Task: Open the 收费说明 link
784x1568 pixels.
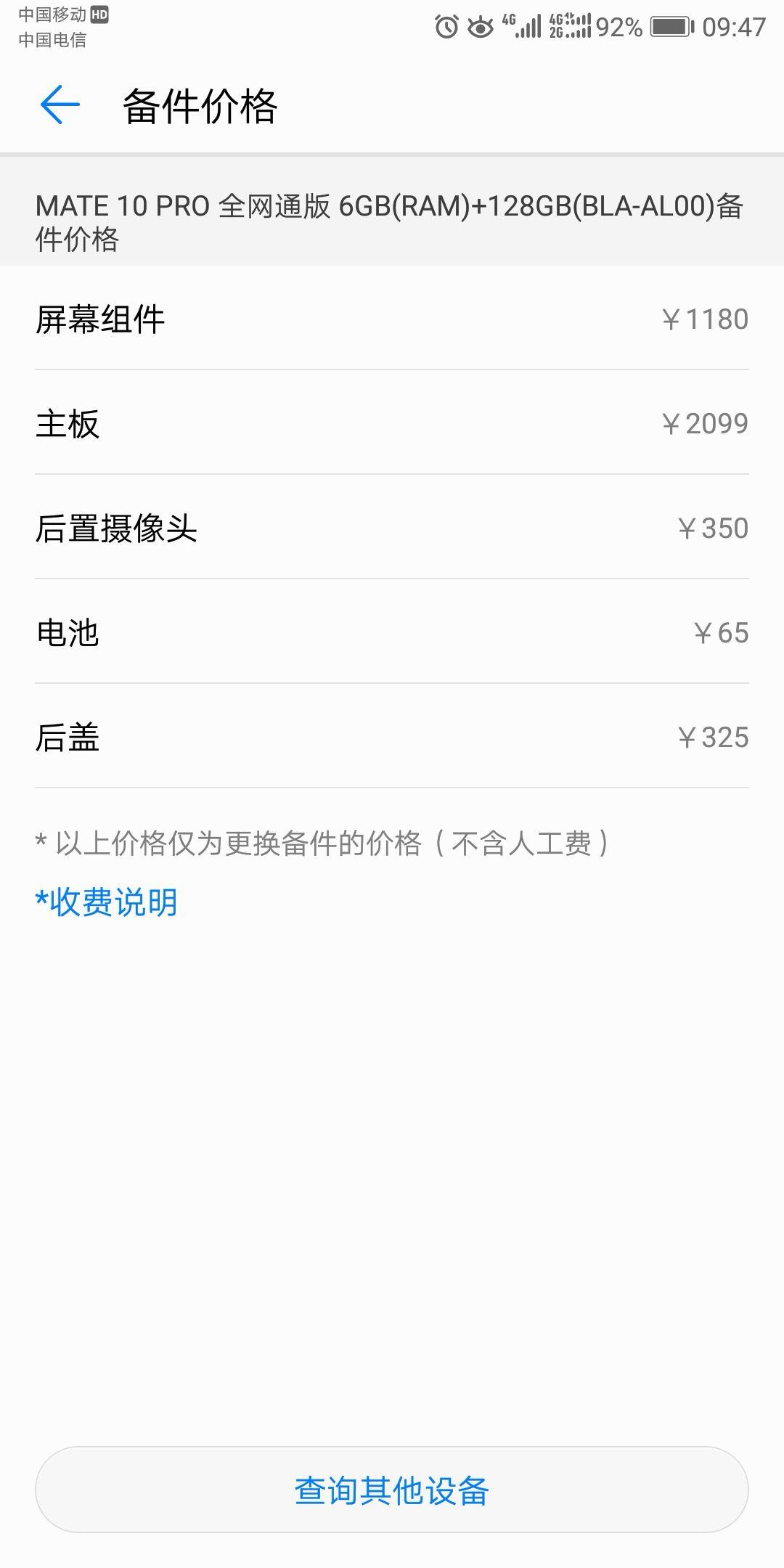Action: click(107, 902)
